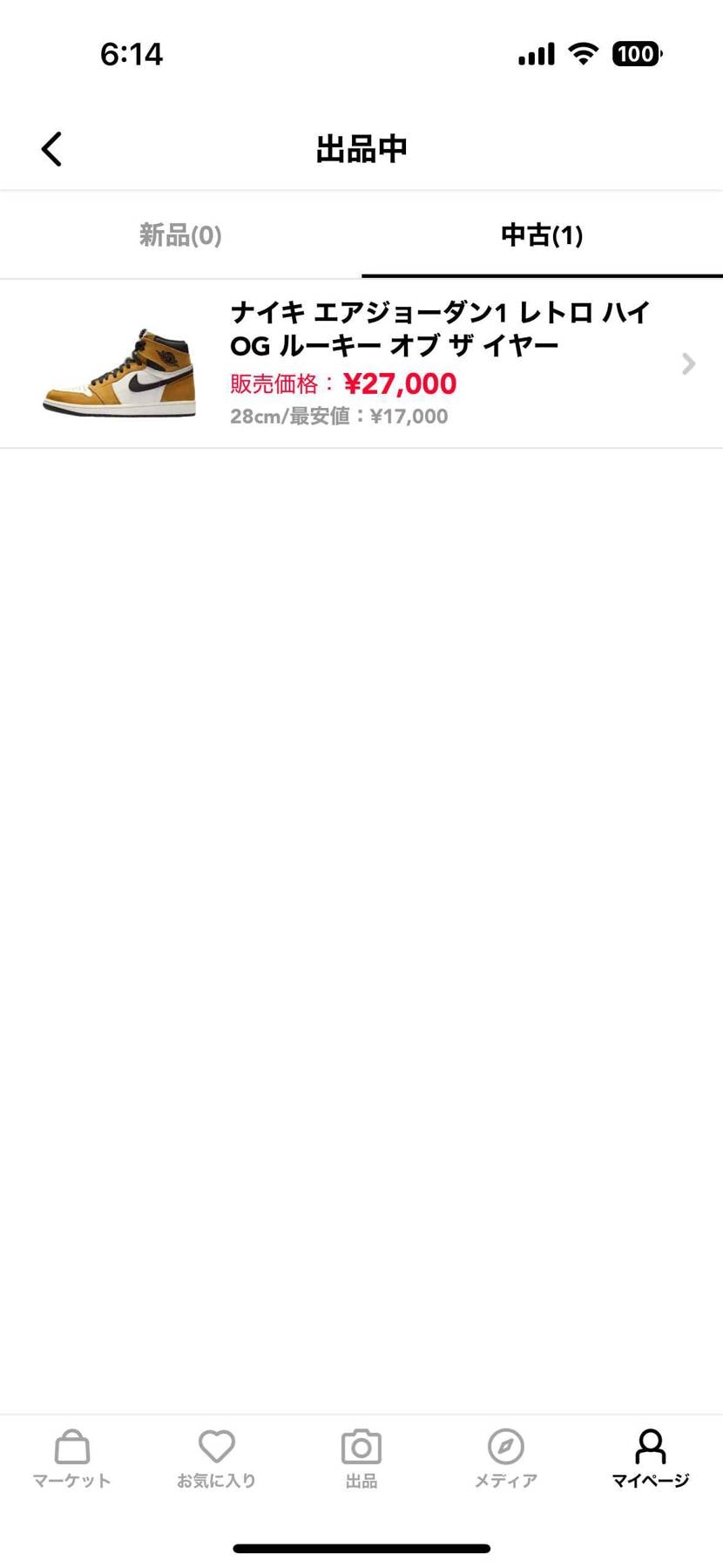Screen dimensions: 723x1568
Task: Switch to the 新品(0) tab
Action: (x=180, y=235)
